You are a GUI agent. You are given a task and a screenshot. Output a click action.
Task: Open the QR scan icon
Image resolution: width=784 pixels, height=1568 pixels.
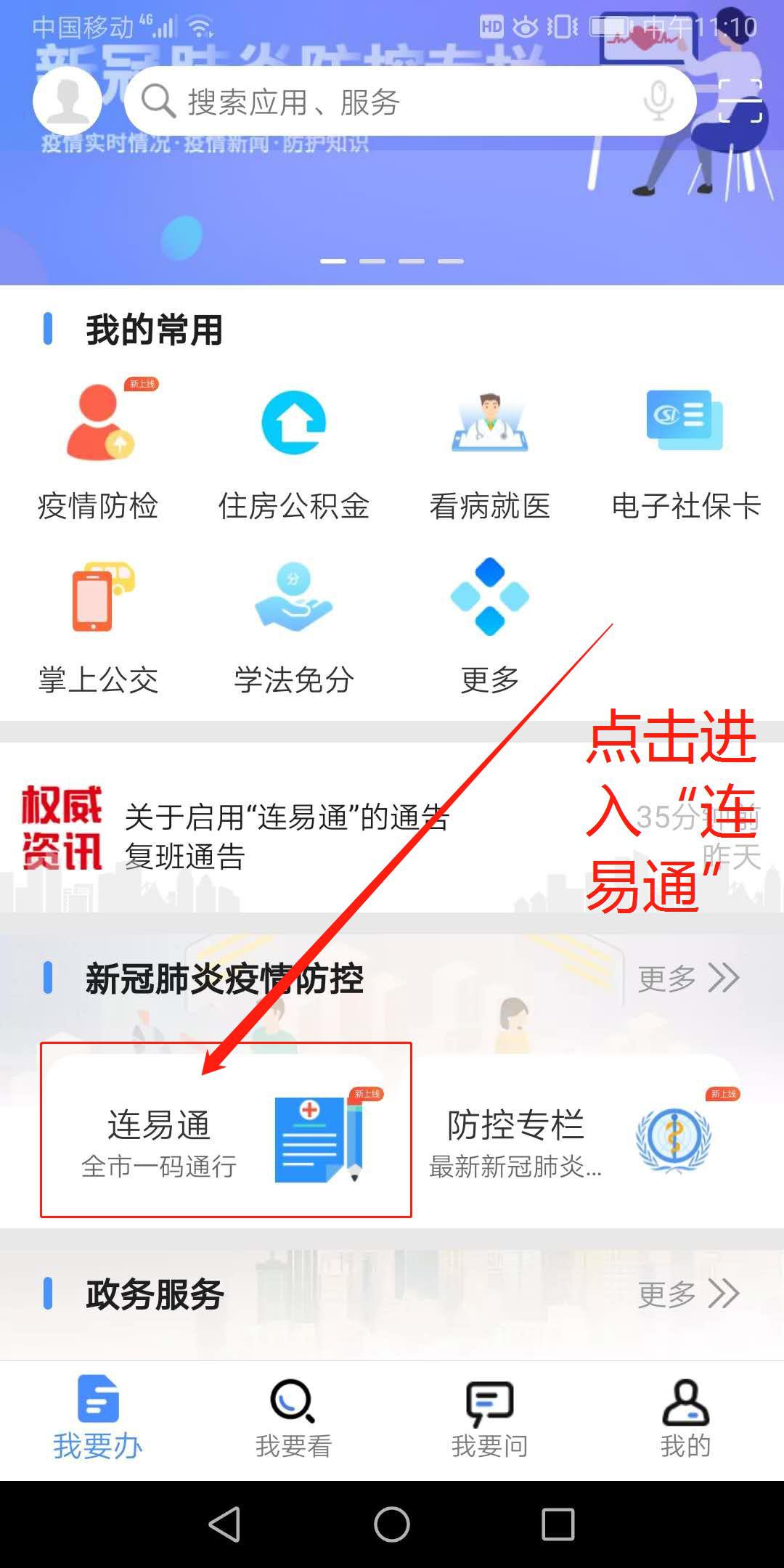(740, 101)
